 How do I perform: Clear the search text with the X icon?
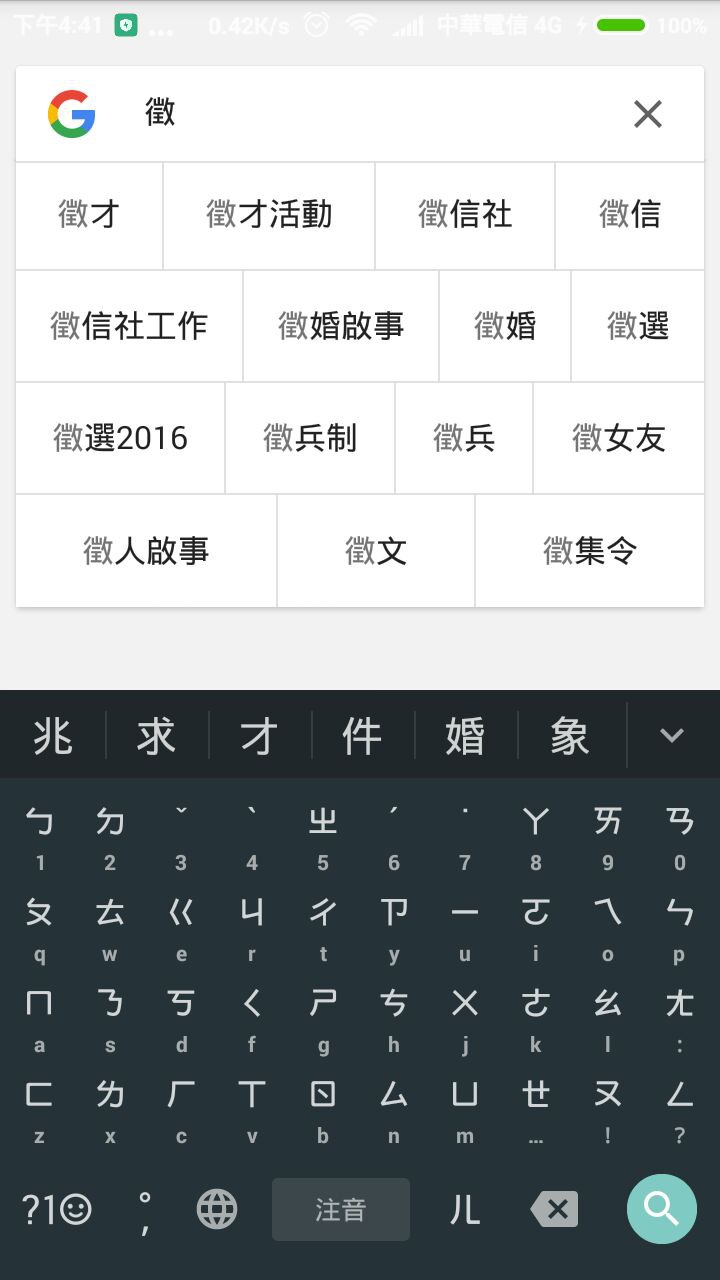[x=648, y=114]
